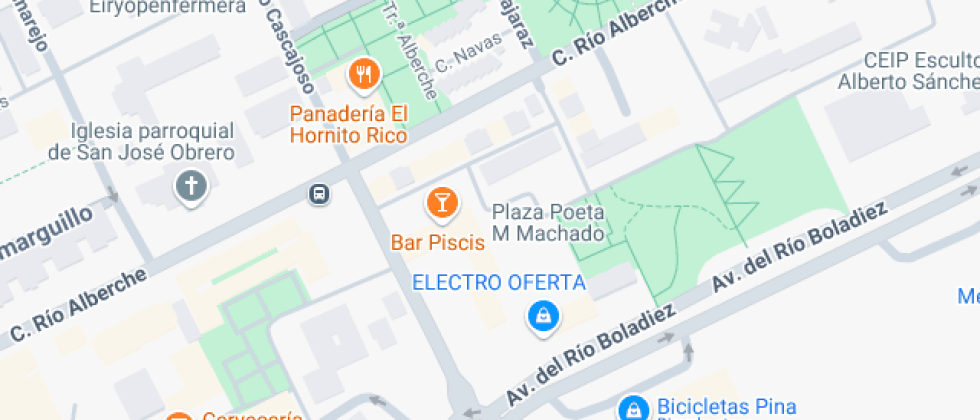Open Panadería El Hornito Rico marker
980x420 pixels.
(x=364, y=73)
